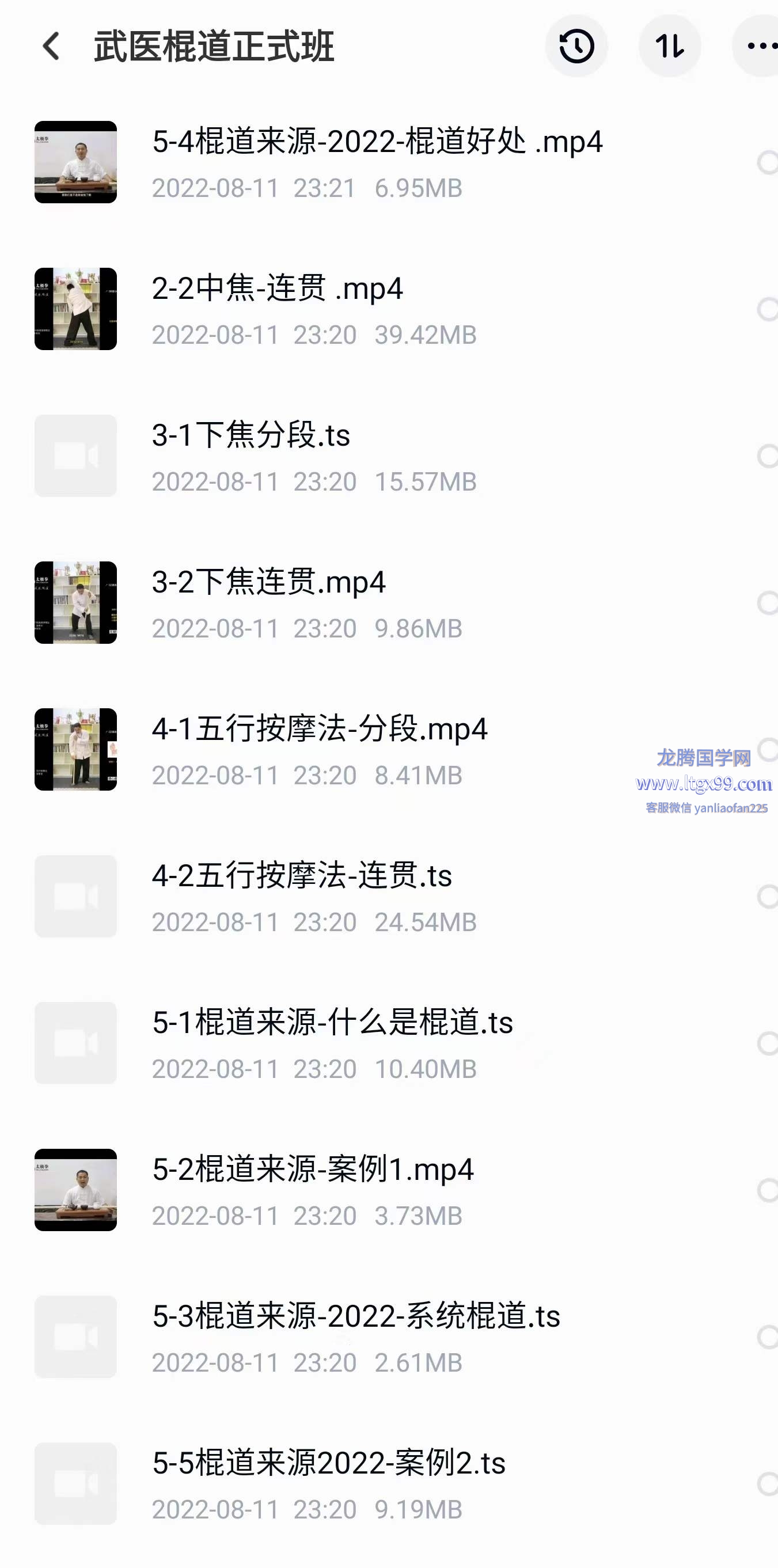The image size is (778, 1568).
Task: Open 4-1五行按摩法-分段.mp4
Action: pyautogui.click(x=319, y=729)
